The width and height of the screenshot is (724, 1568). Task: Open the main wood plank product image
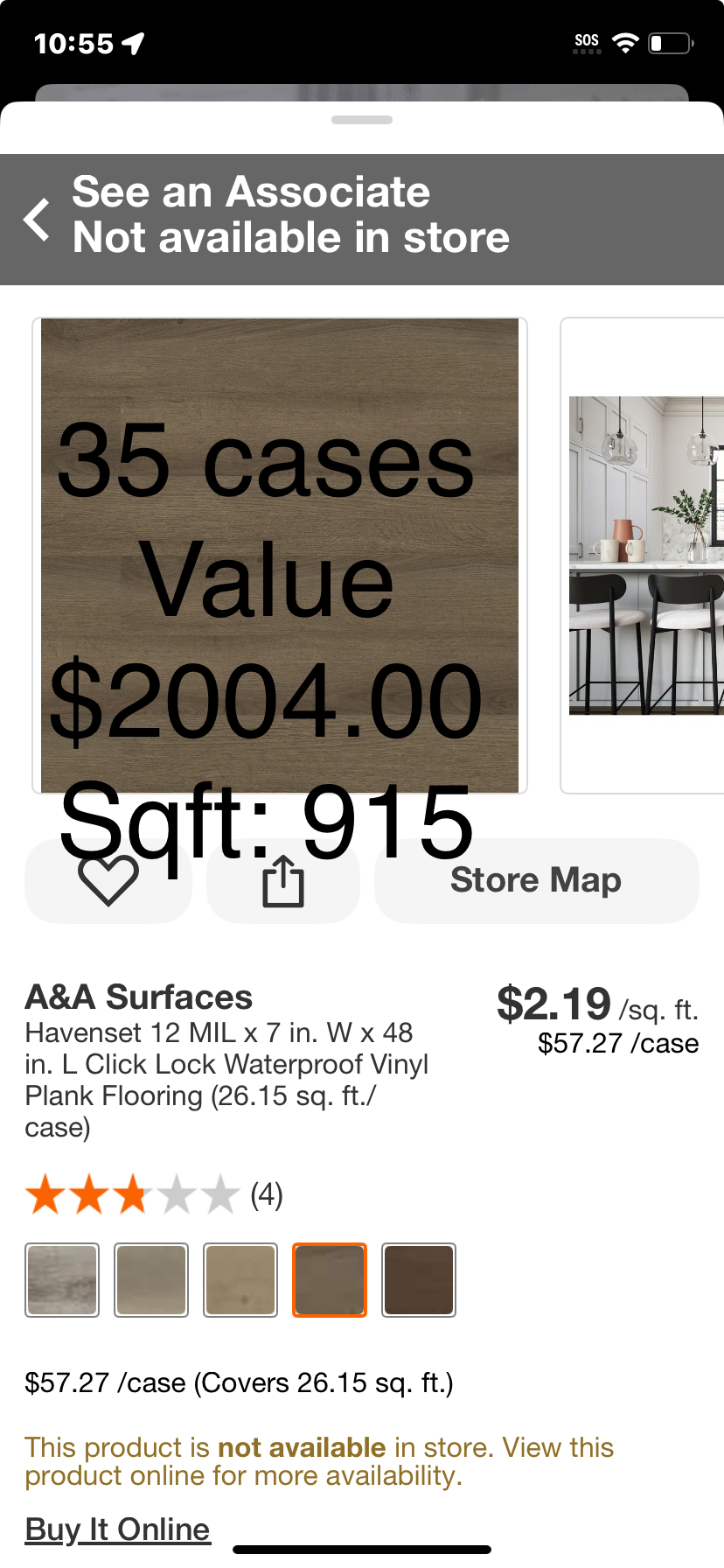coord(280,556)
